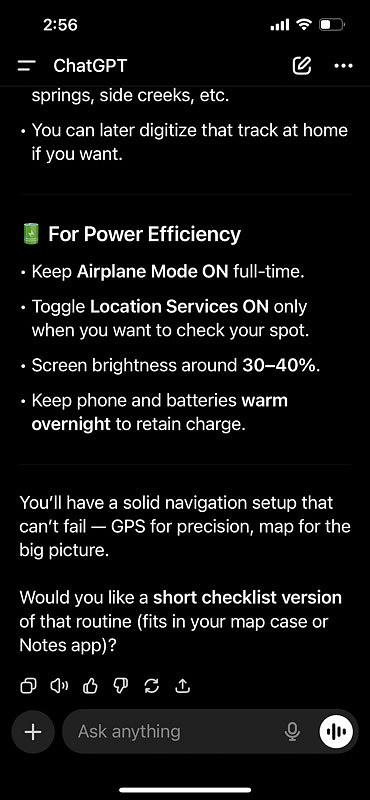The width and height of the screenshot is (370, 800).
Task: Give the response a thumbs down
Action: pos(121,686)
